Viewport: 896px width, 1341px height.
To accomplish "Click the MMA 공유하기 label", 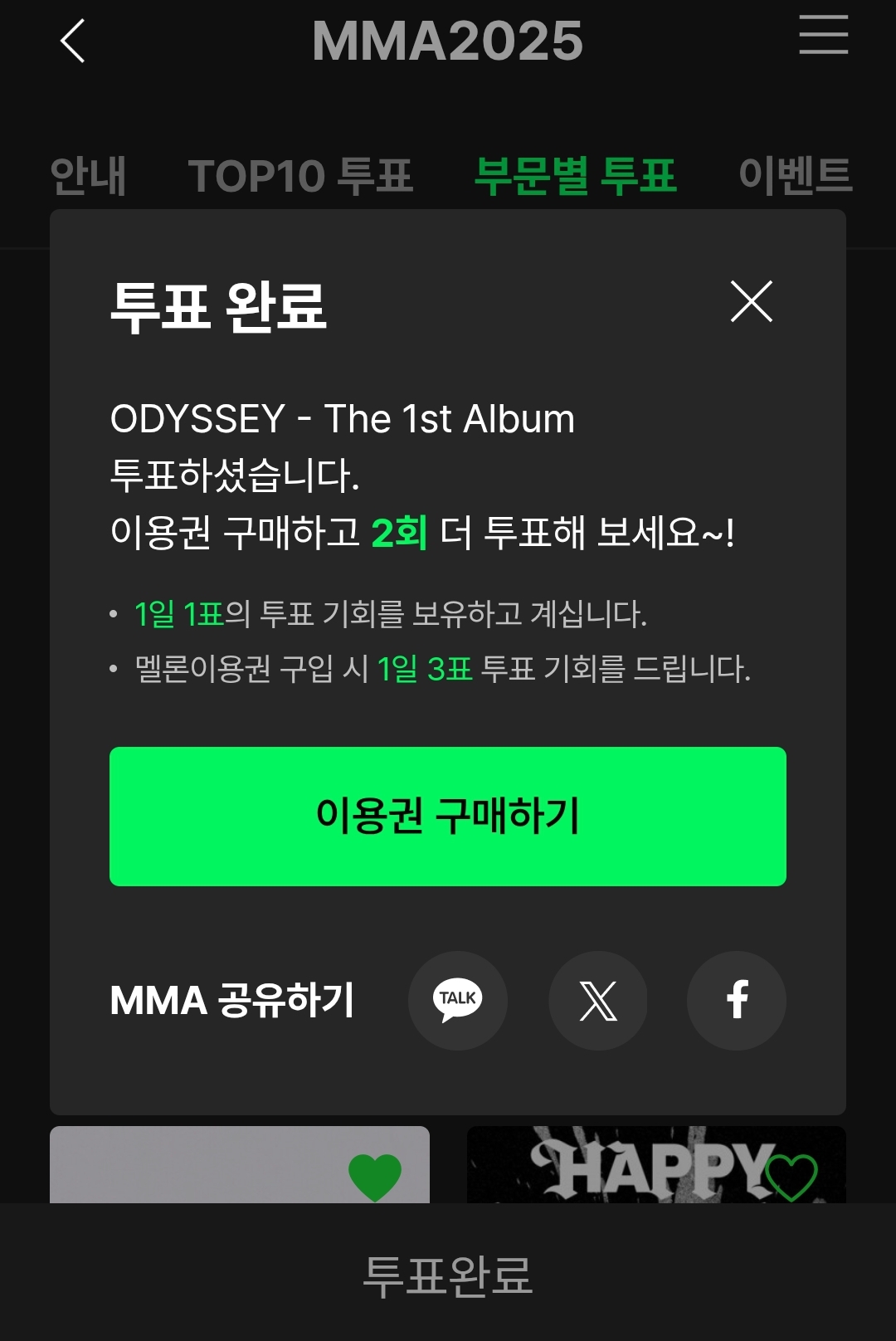I will [x=229, y=1001].
